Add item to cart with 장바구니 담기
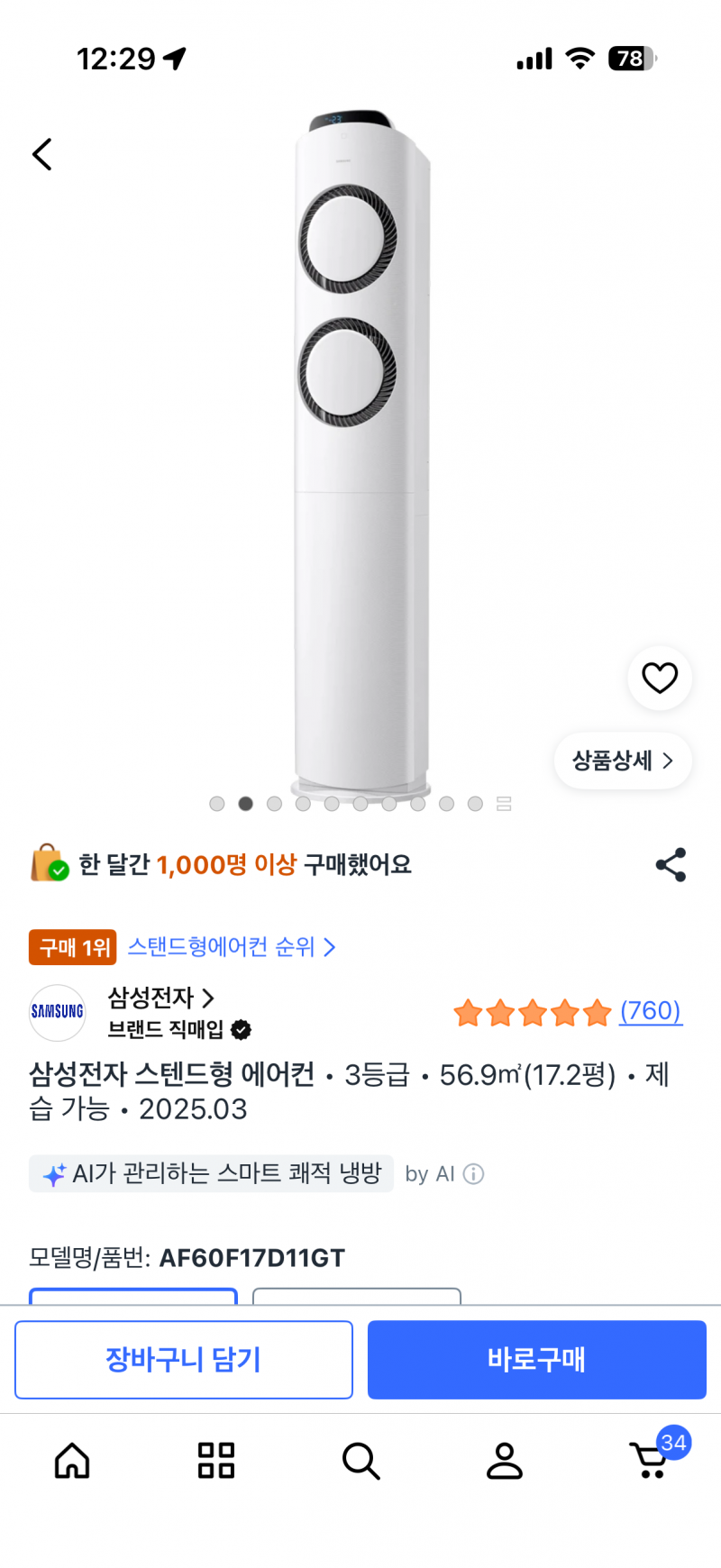721x1568 pixels. click(x=183, y=1360)
